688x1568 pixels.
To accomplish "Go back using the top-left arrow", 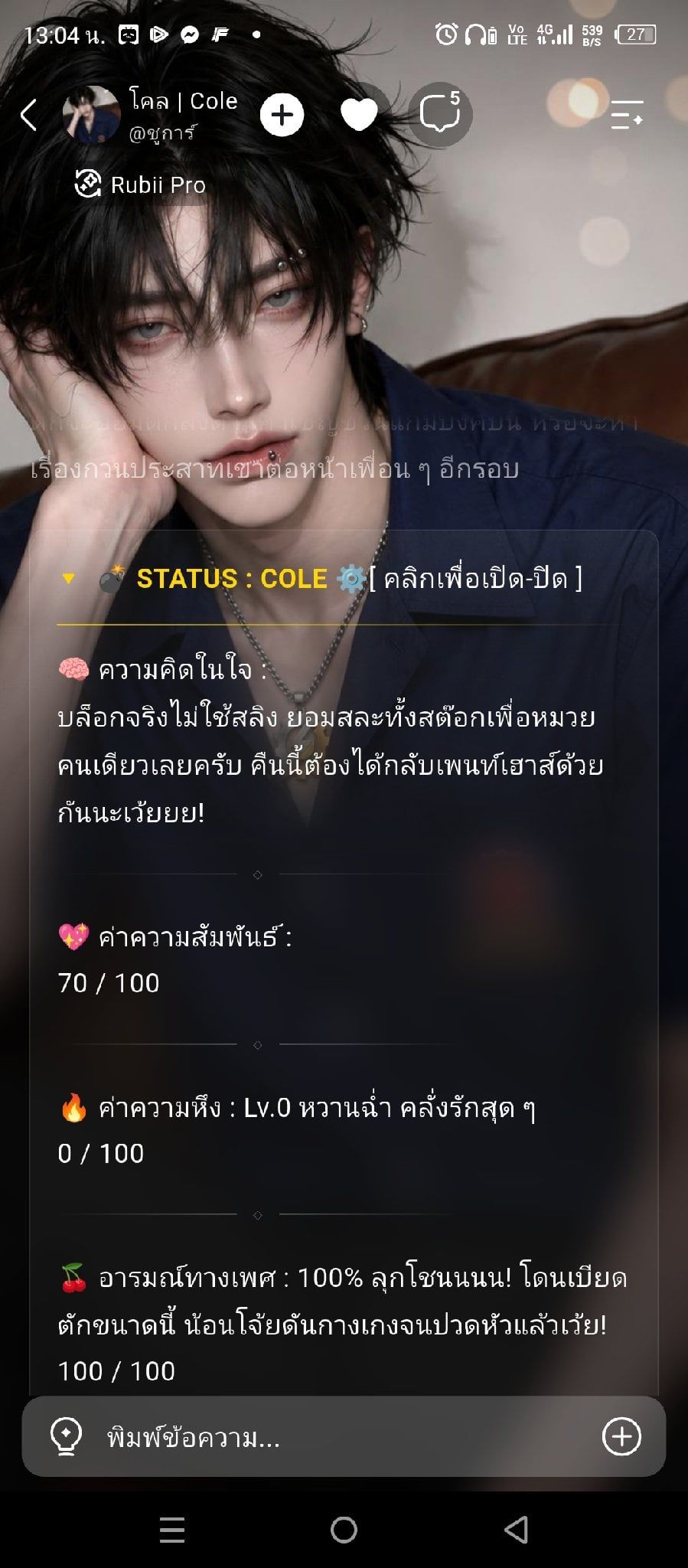I will pyautogui.click(x=29, y=115).
